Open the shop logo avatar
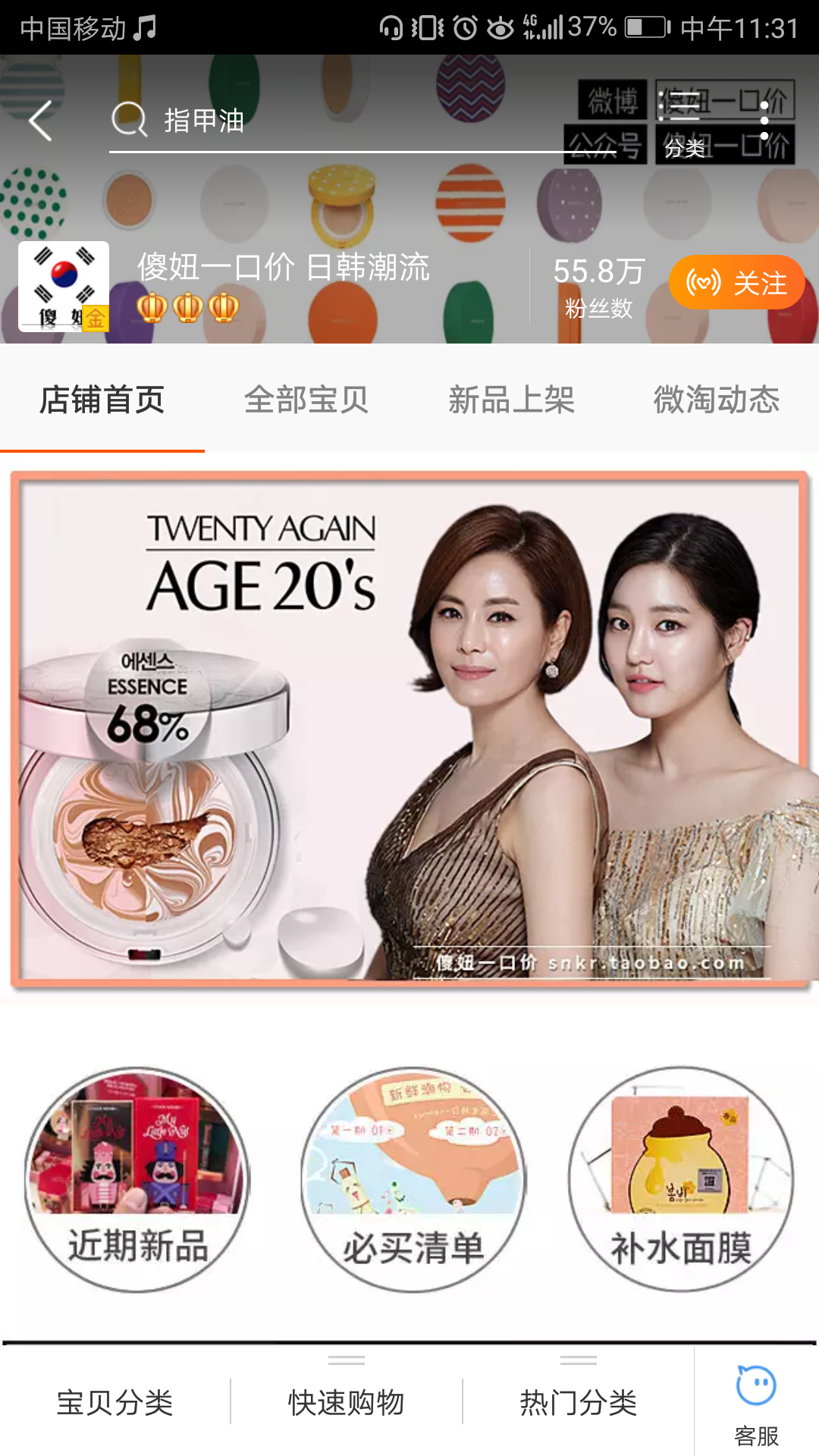 point(64,287)
